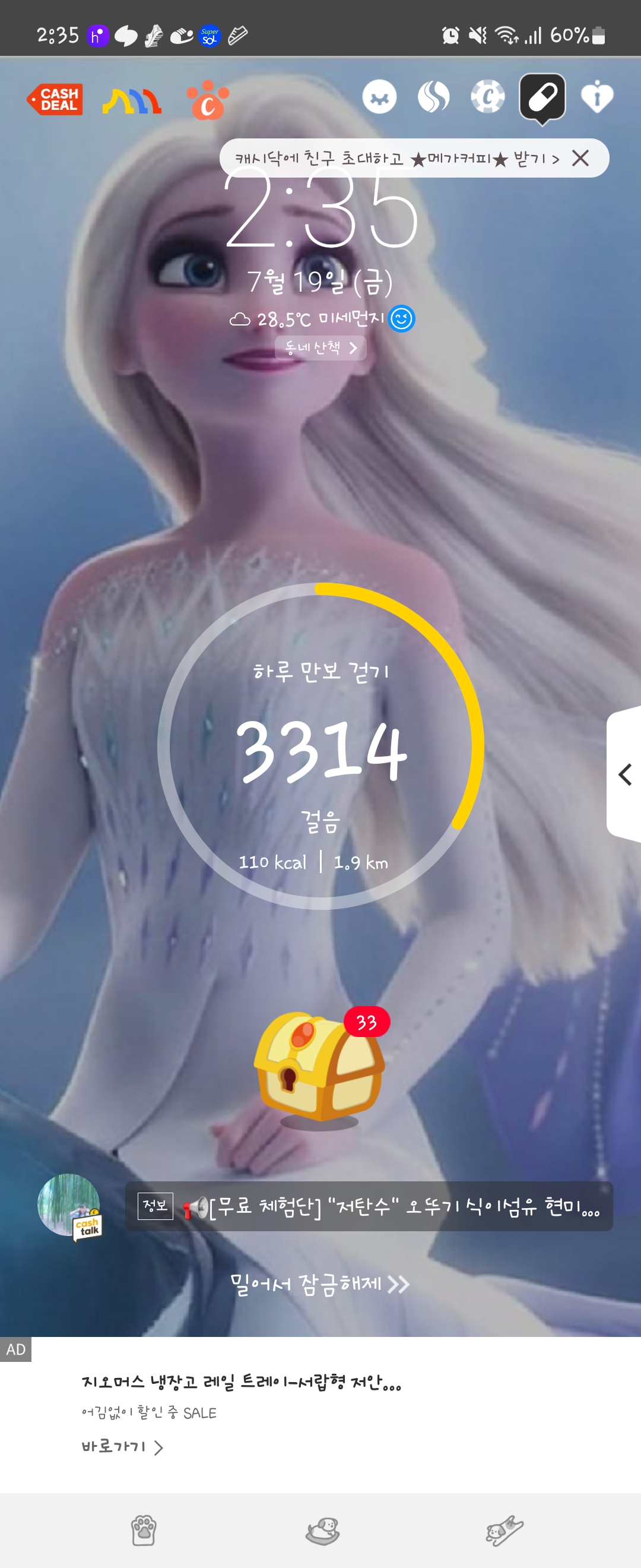The height and width of the screenshot is (1568, 641).
Task: Open the cash talk profile picture
Action: click(x=69, y=1206)
